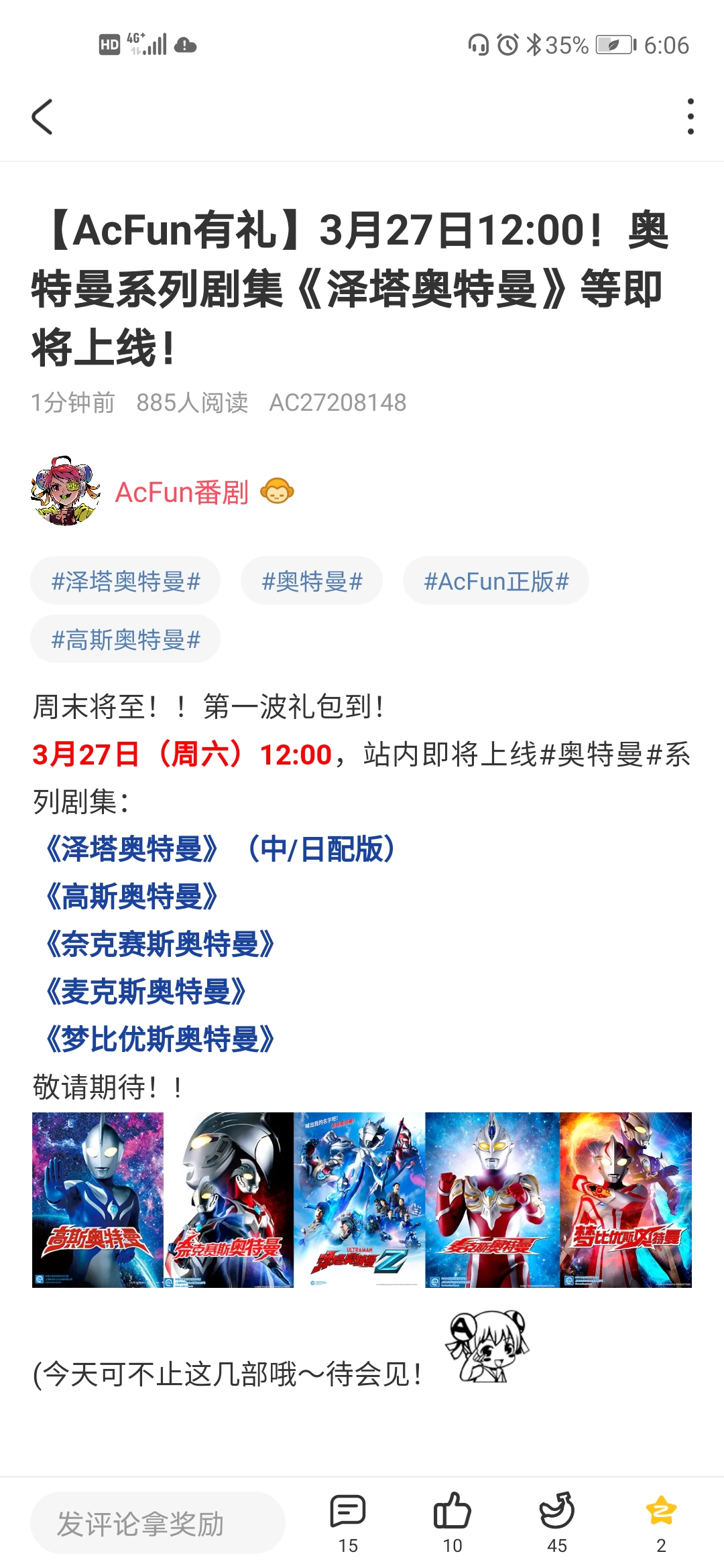
Task: Open the AcFun番剧 author profile
Action: 181,493
